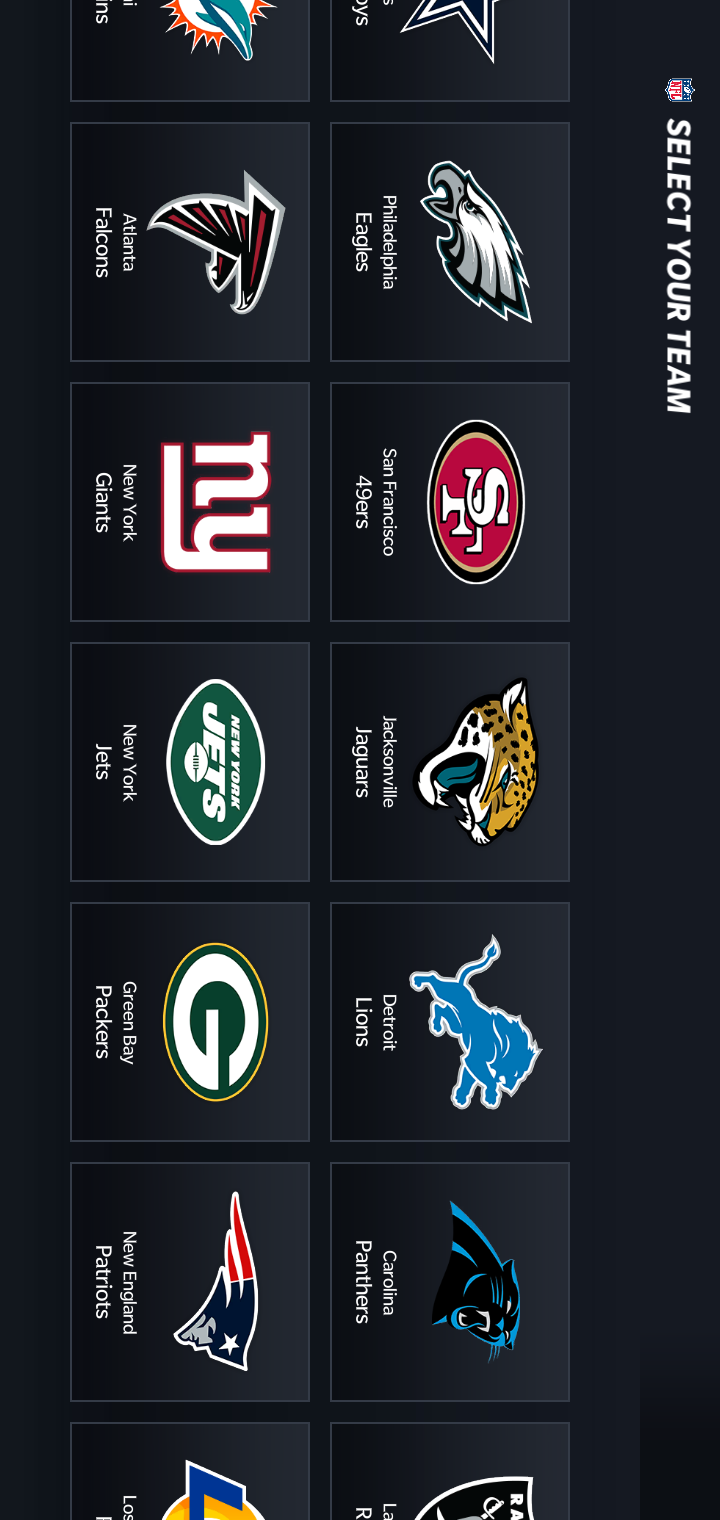Choose the Philadelphia Eagles card
The width and height of the screenshot is (720, 1520).
[x=450, y=242]
